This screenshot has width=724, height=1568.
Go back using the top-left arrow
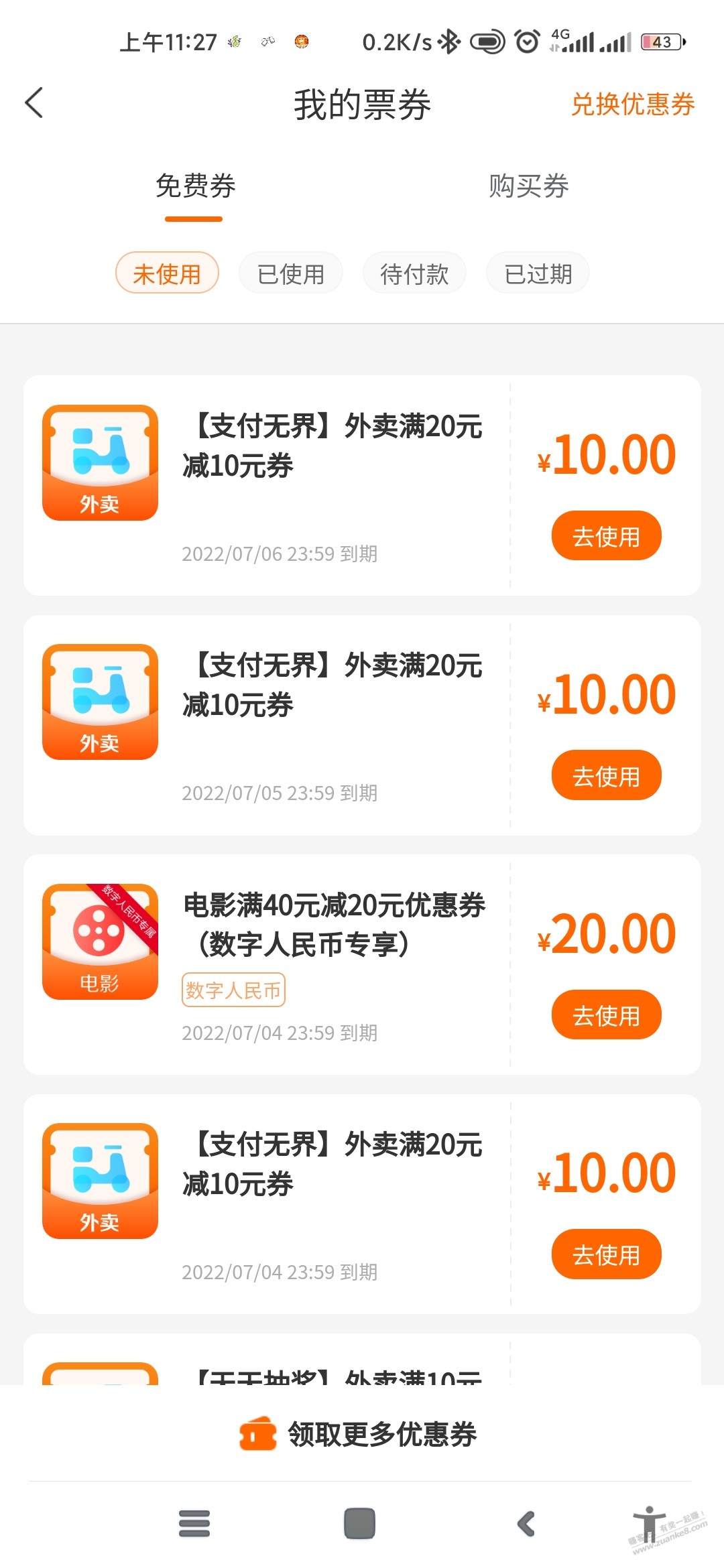pos(34,103)
